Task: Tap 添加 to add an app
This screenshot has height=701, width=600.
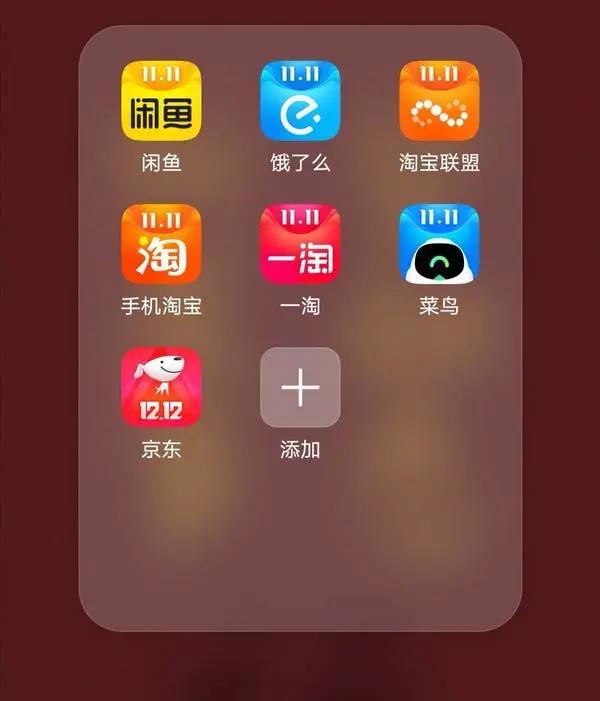Action: [300, 387]
